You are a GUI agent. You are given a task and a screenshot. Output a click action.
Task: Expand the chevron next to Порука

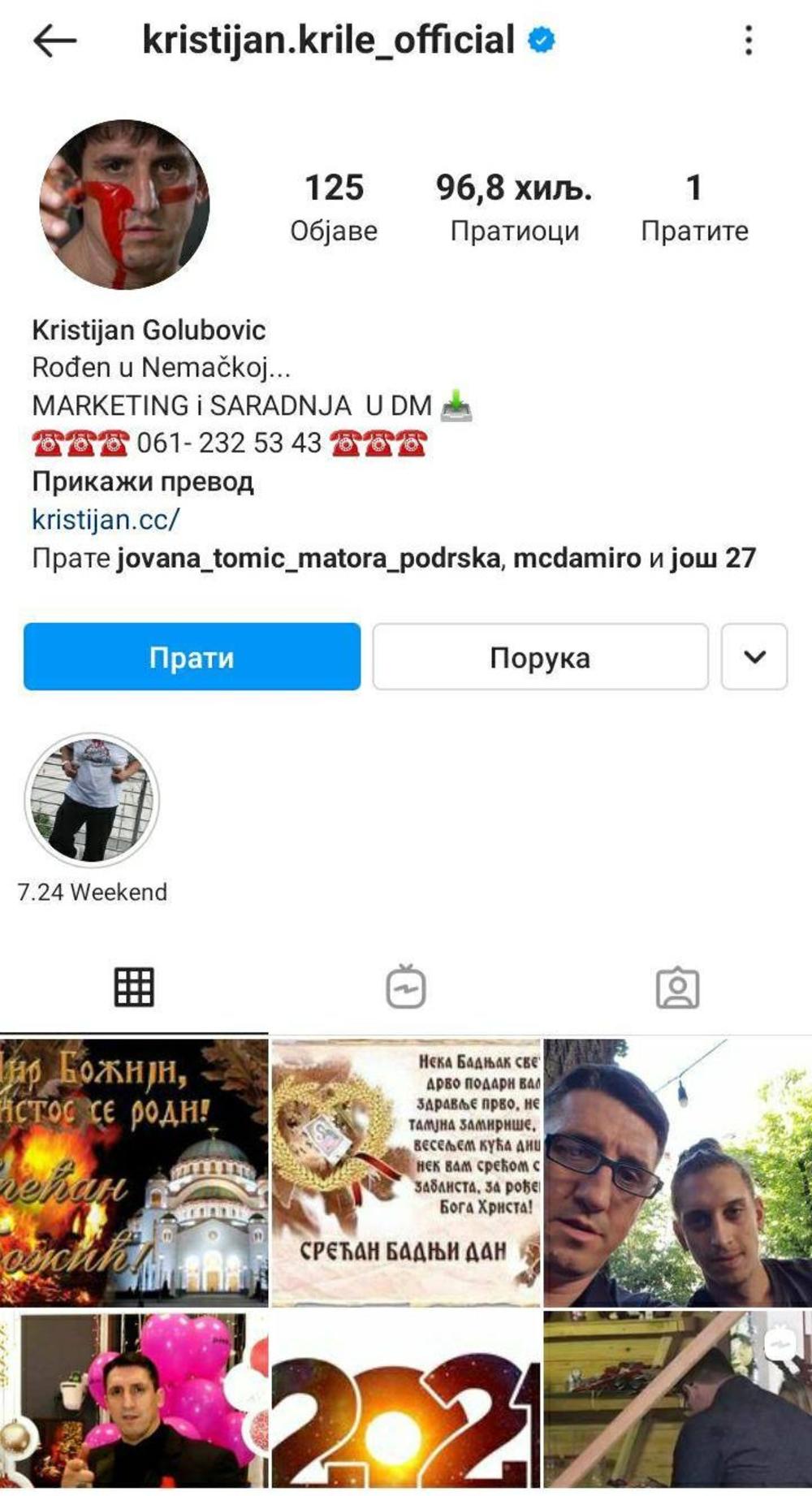(x=755, y=656)
